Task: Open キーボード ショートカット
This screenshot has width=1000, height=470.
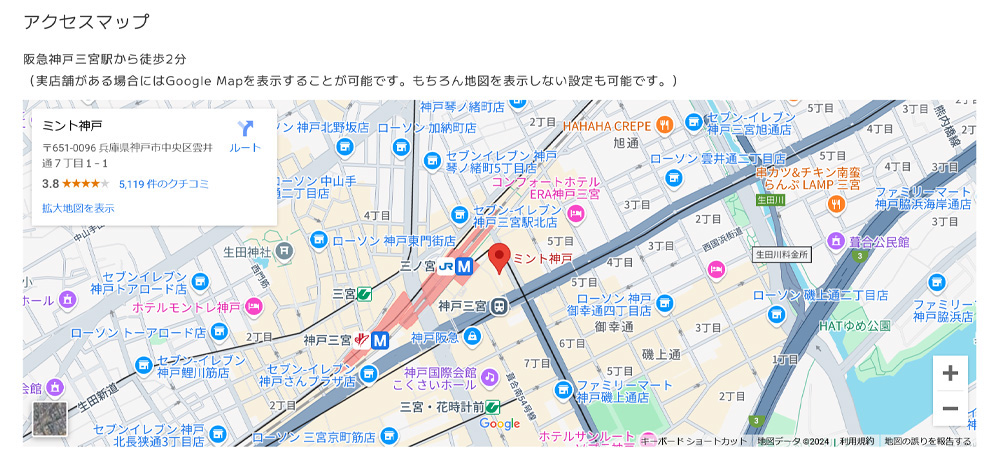Action: [694, 441]
